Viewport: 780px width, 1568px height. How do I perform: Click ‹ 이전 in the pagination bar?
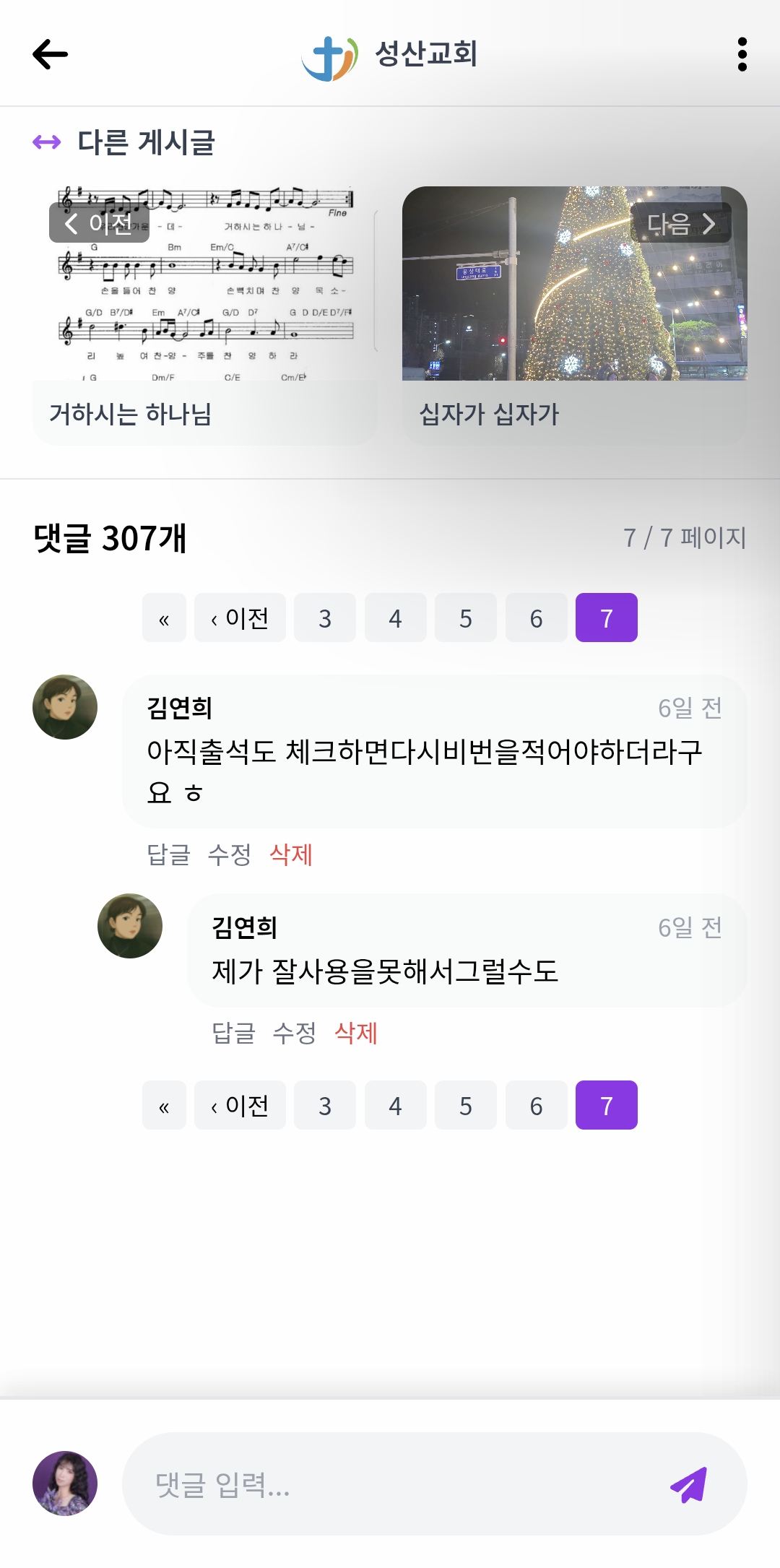coord(240,618)
